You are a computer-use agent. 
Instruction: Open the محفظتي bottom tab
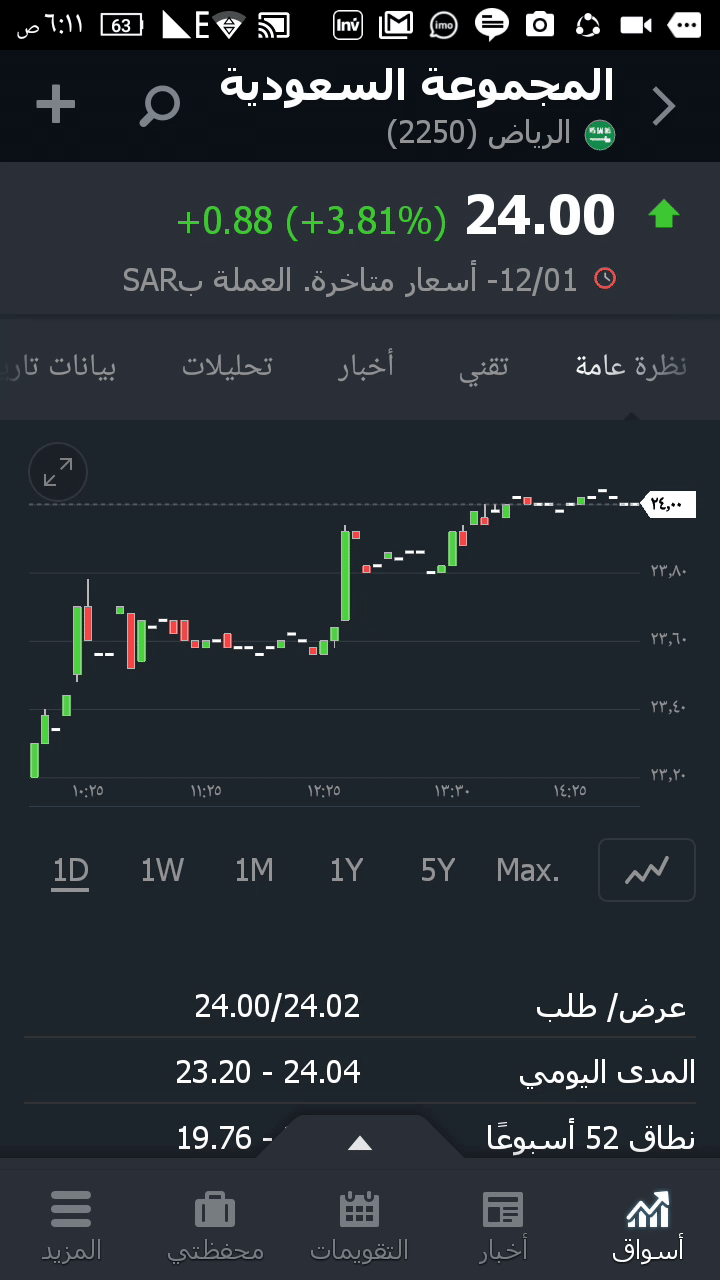[215, 1224]
